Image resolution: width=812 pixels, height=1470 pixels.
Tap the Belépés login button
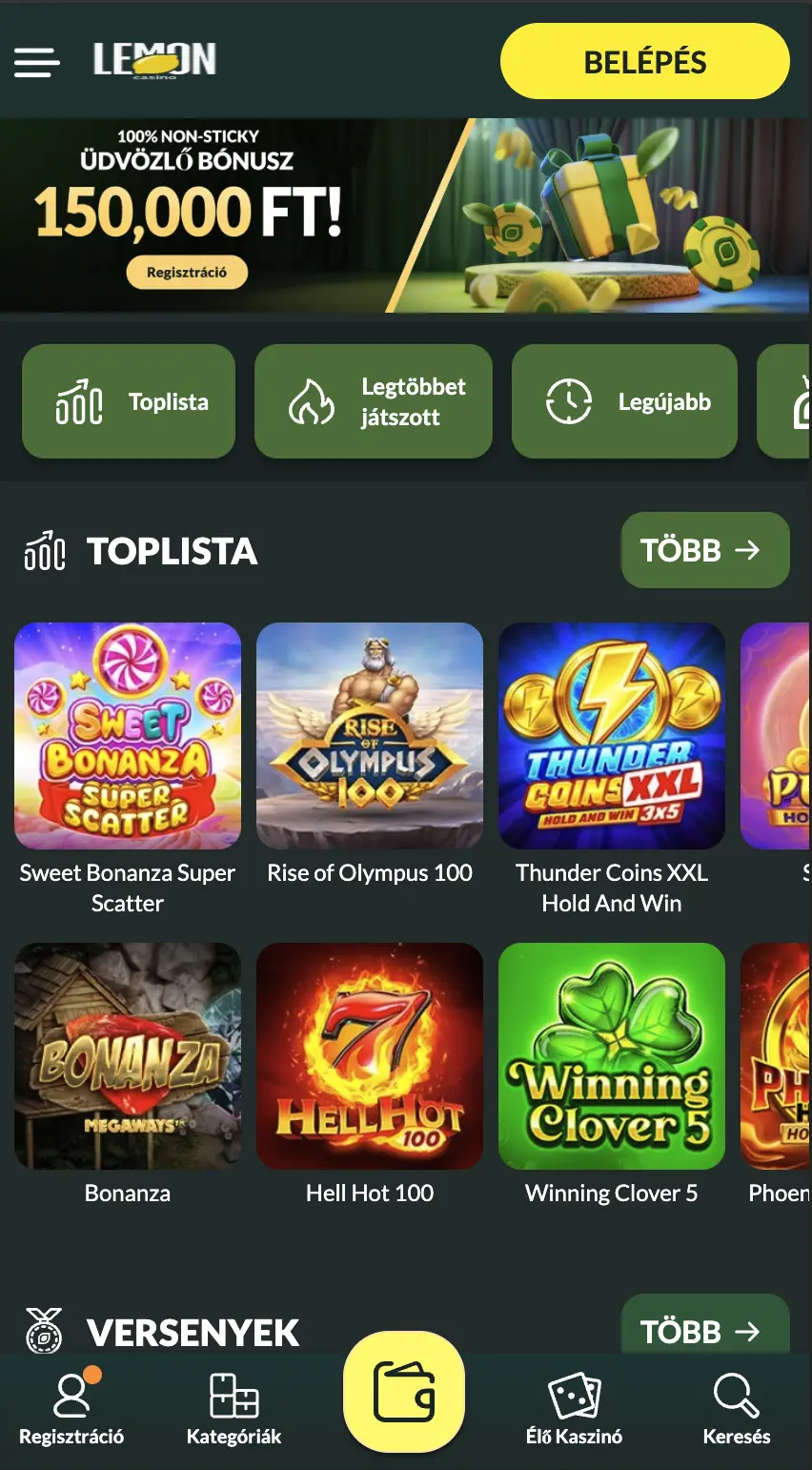[644, 62]
